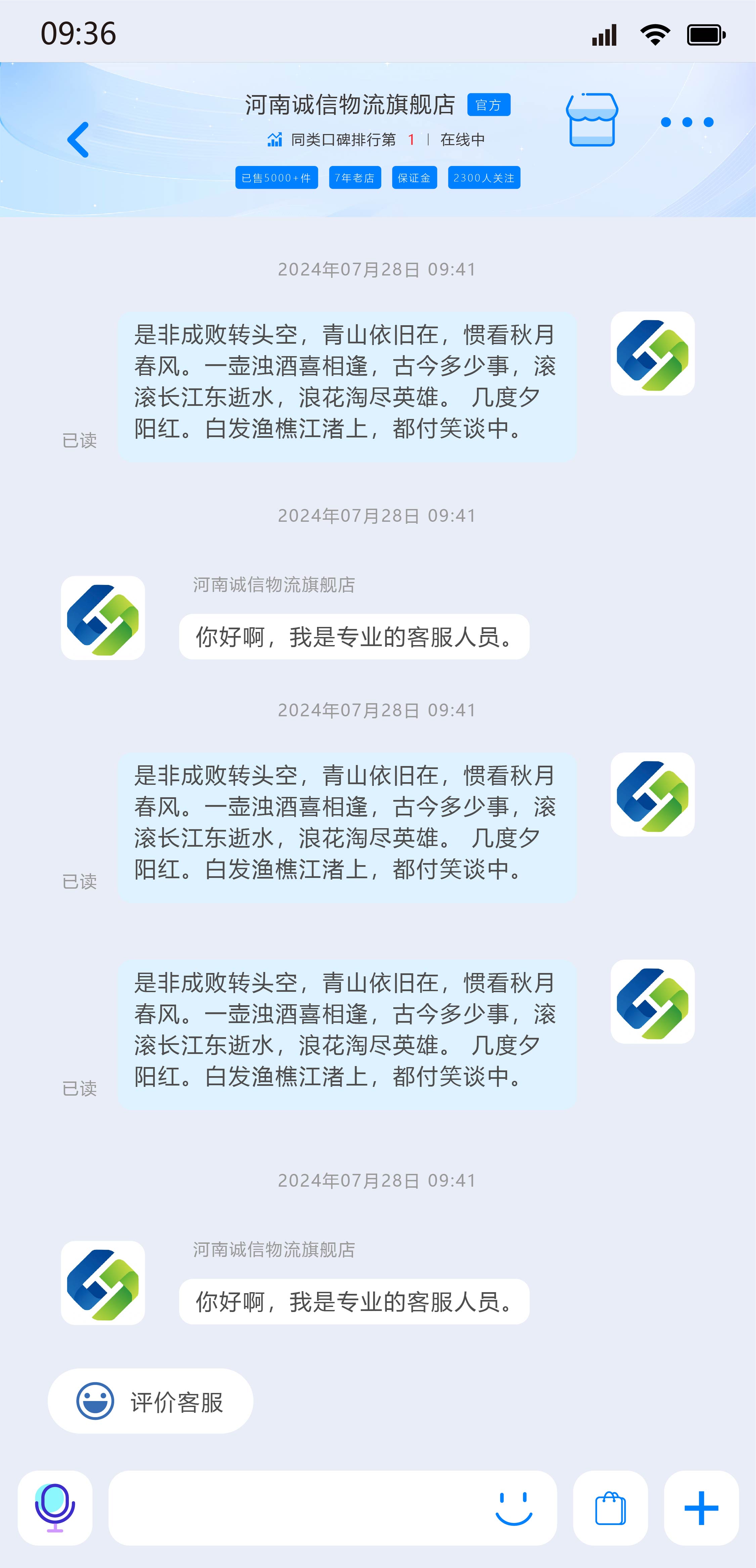This screenshot has width=756, height=1568.
Task: Open the shopping bag icon
Action: [610, 1508]
